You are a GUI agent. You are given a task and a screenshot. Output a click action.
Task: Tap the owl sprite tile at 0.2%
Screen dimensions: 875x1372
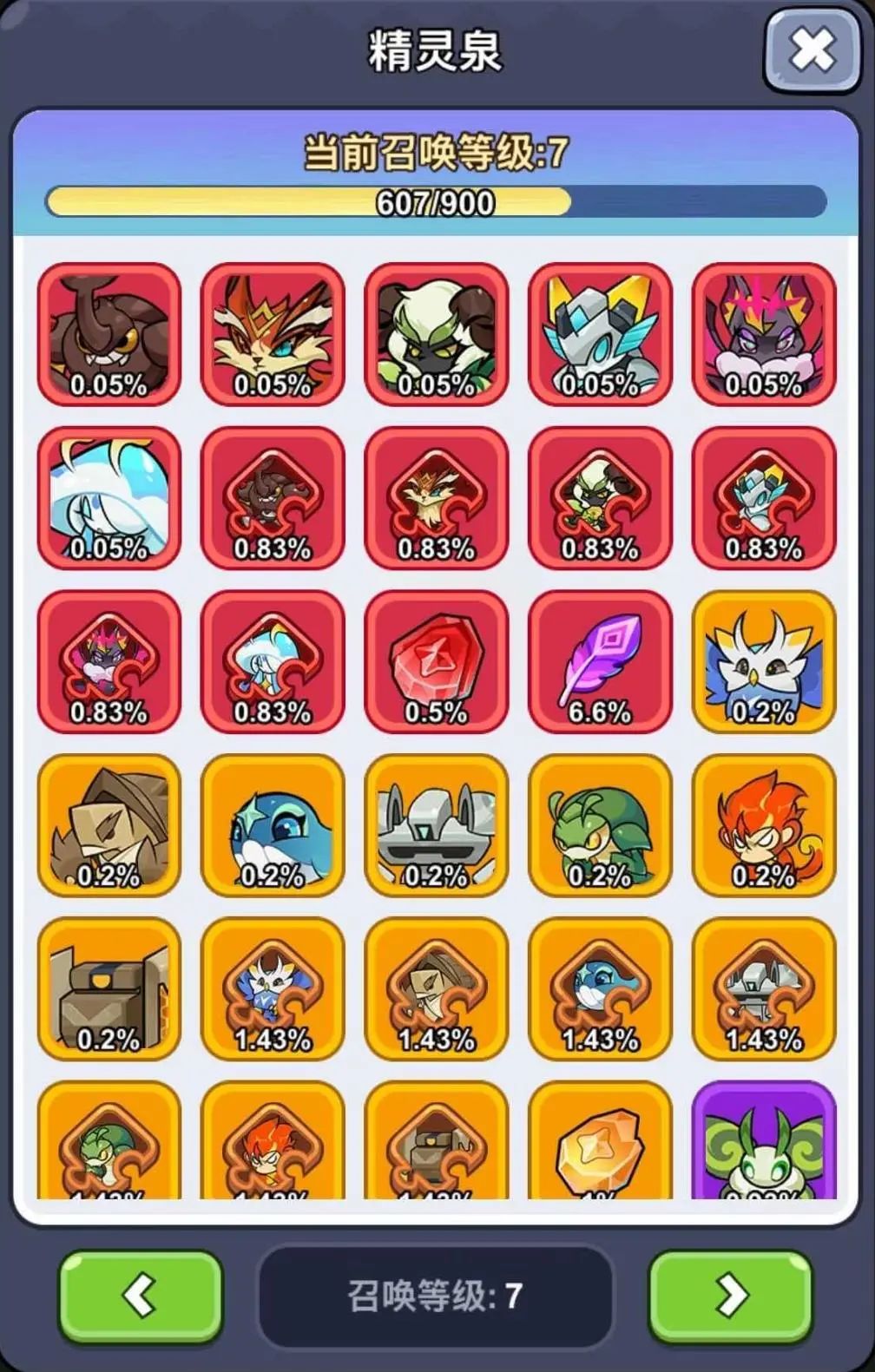point(763,661)
